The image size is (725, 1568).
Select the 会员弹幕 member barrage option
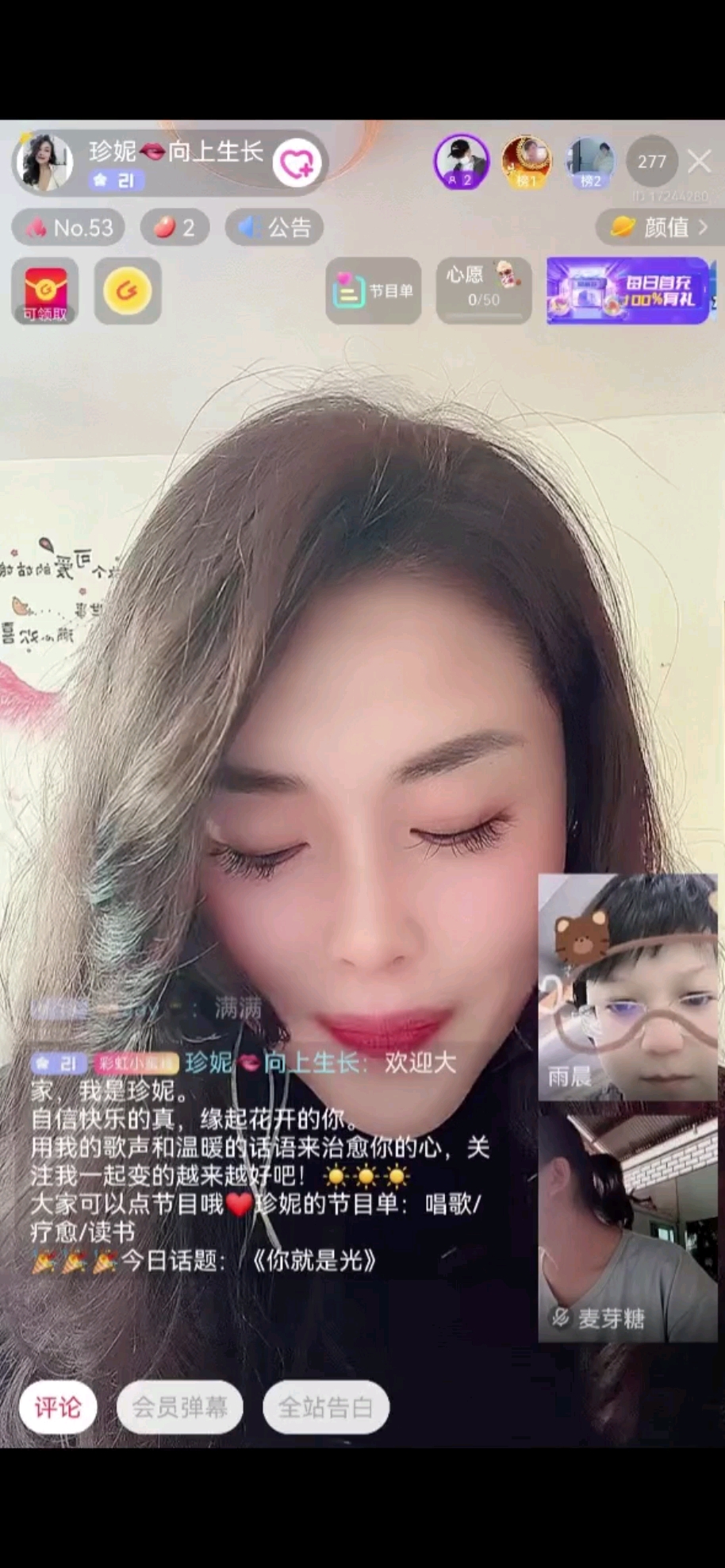179,1407
